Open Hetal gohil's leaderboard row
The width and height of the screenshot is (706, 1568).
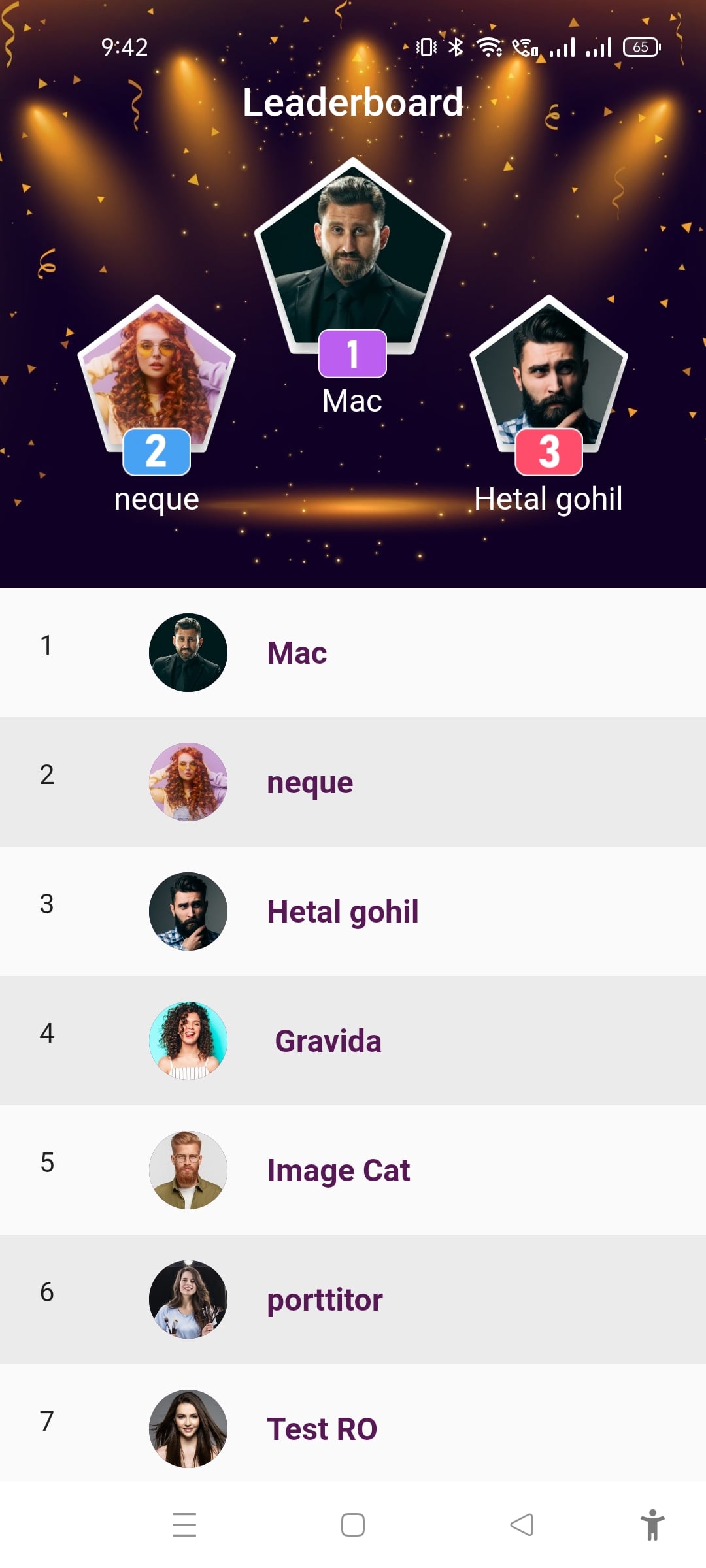pyautogui.click(x=353, y=911)
